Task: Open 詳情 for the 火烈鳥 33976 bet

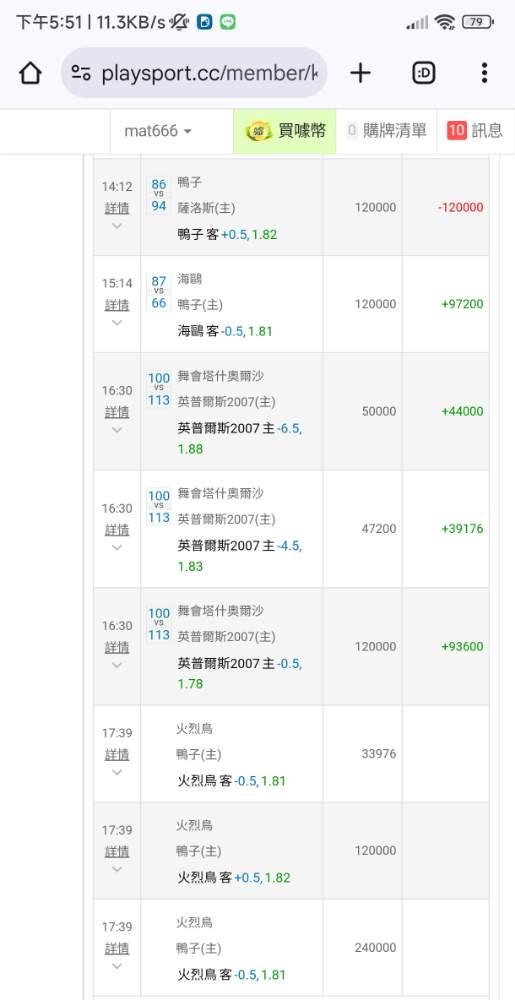Action: point(117,754)
